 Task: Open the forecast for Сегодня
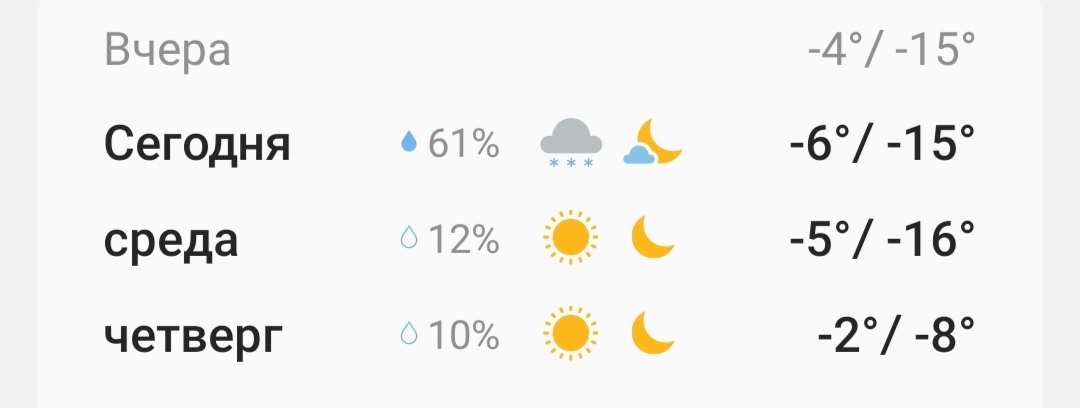coord(540,145)
